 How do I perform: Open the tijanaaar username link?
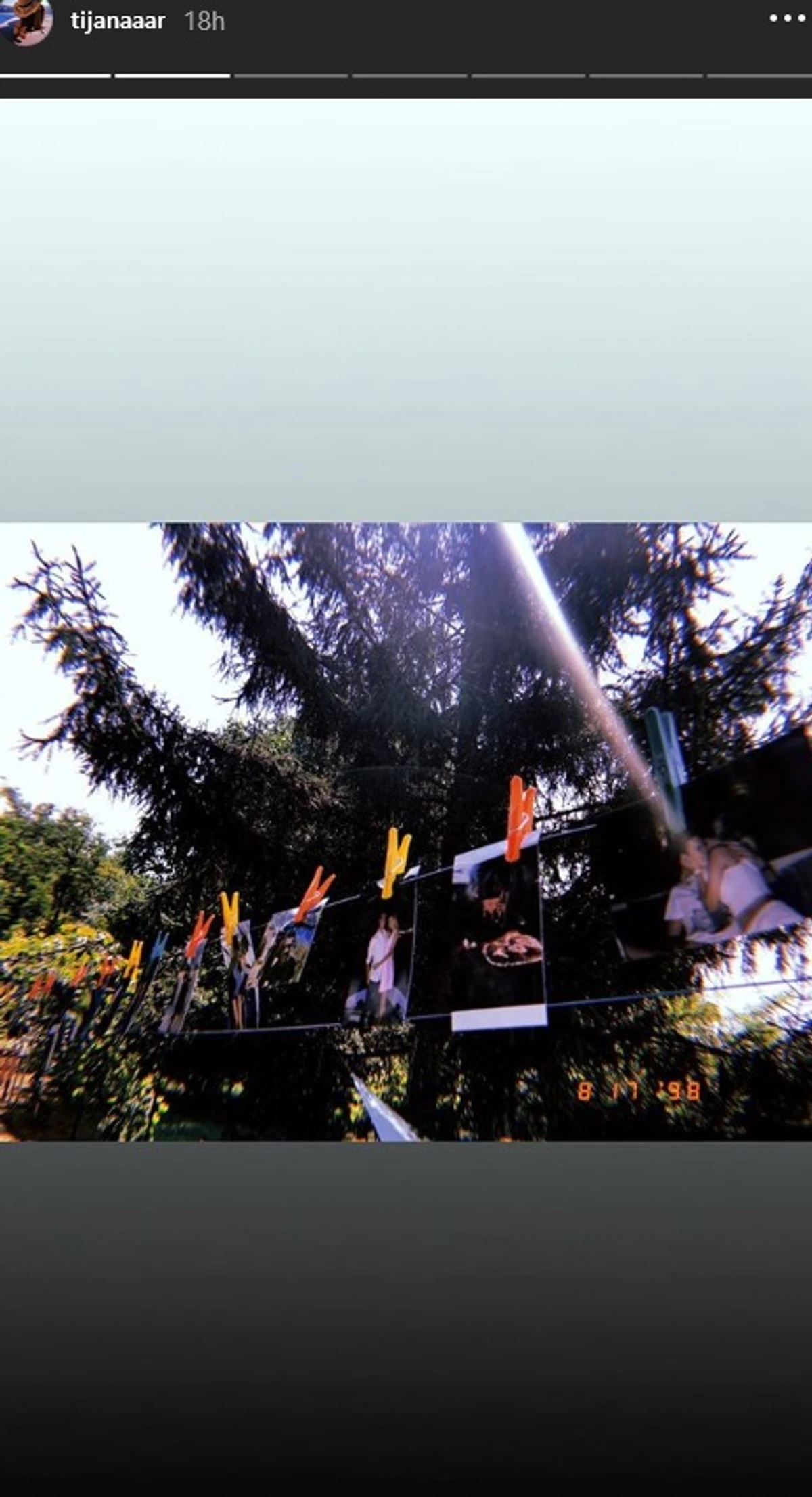coord(118,22)
